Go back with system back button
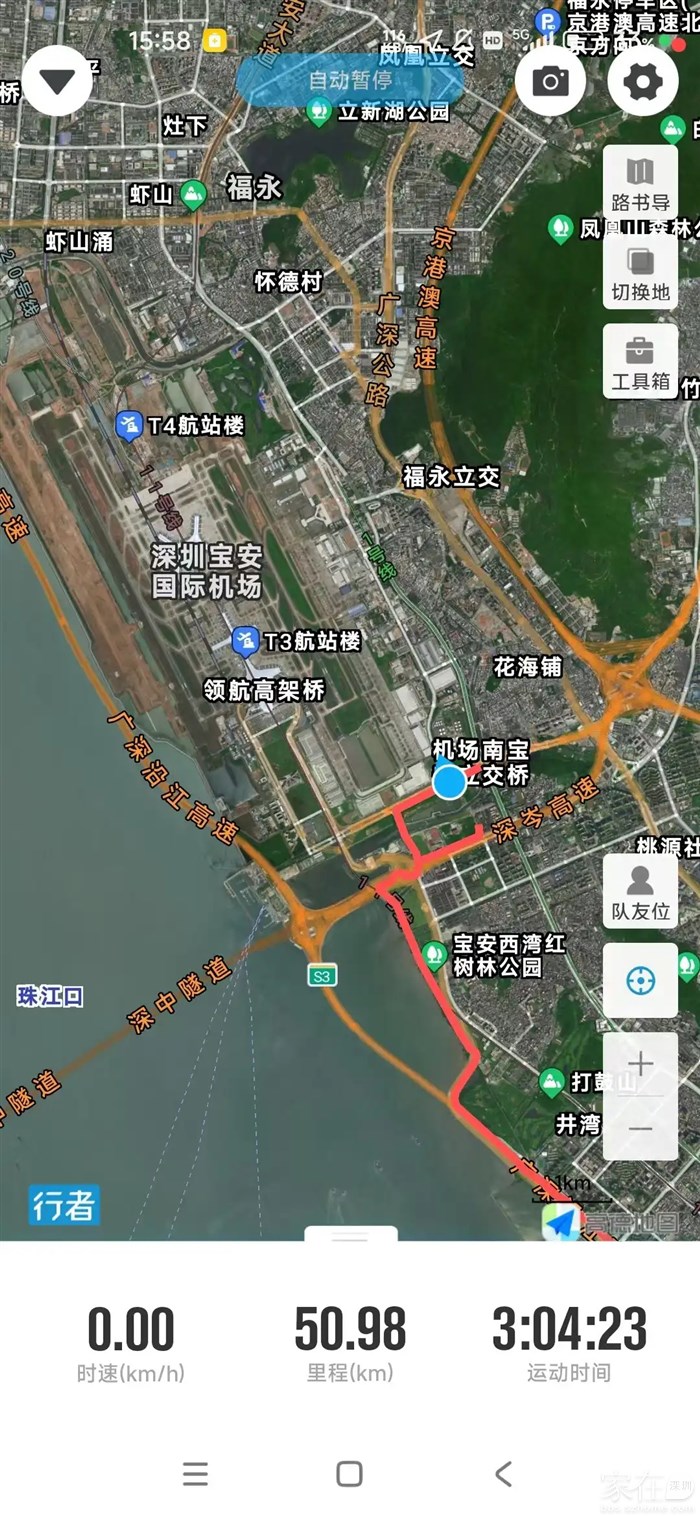Viewport: 700px width, 1516px height. 503,1473
